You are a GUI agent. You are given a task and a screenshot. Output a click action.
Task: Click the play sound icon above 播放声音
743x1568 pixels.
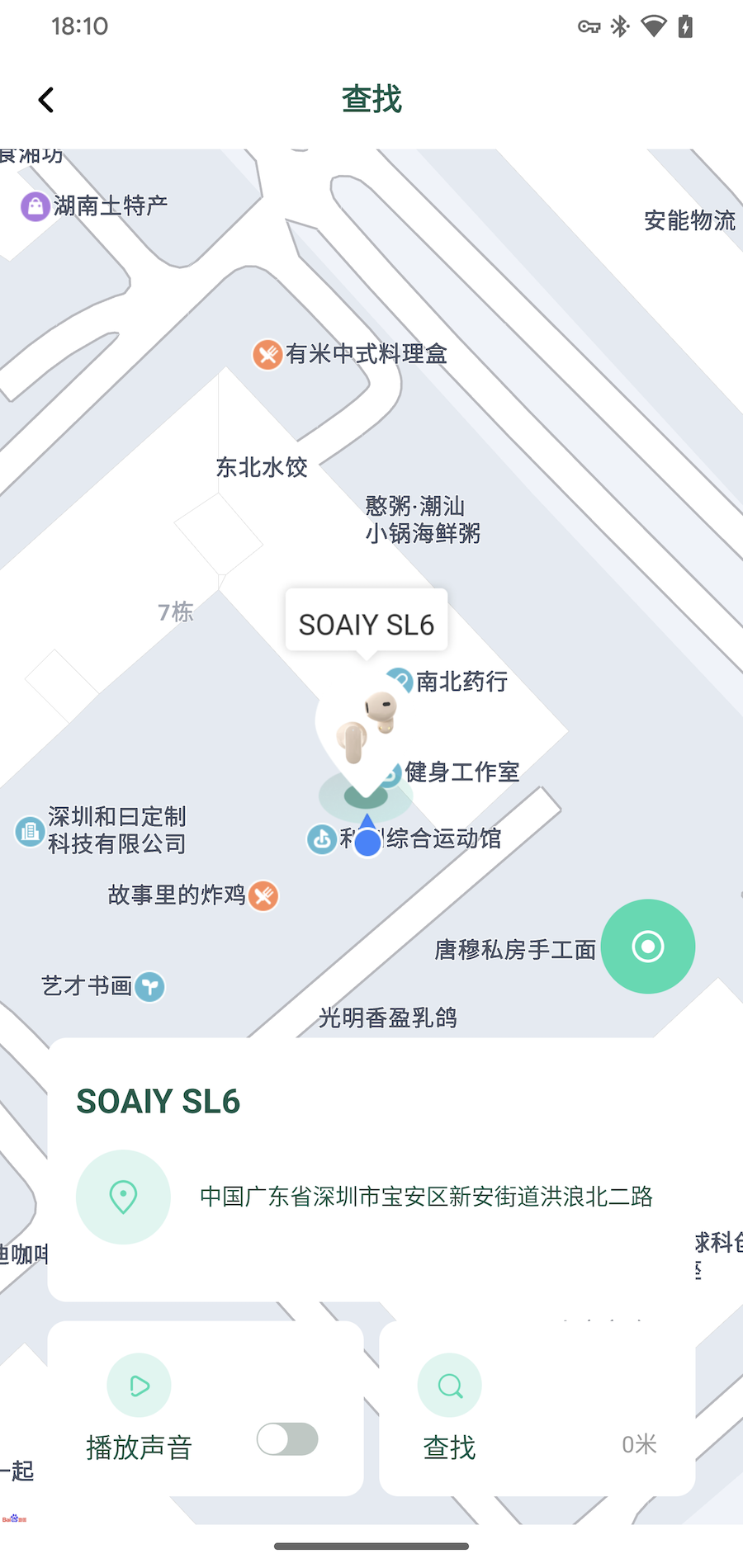coord(138,1385)
